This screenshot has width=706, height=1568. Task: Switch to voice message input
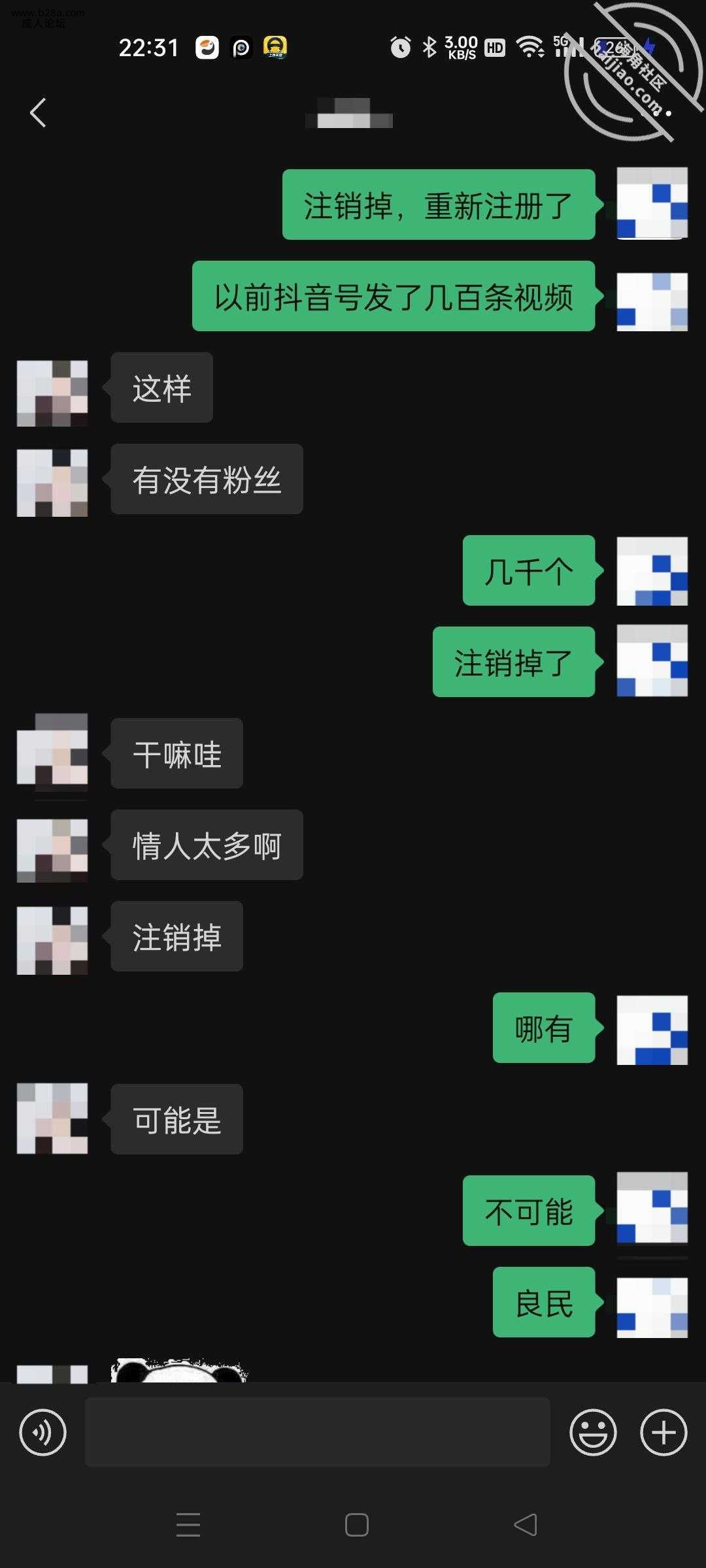point(43,1432)
